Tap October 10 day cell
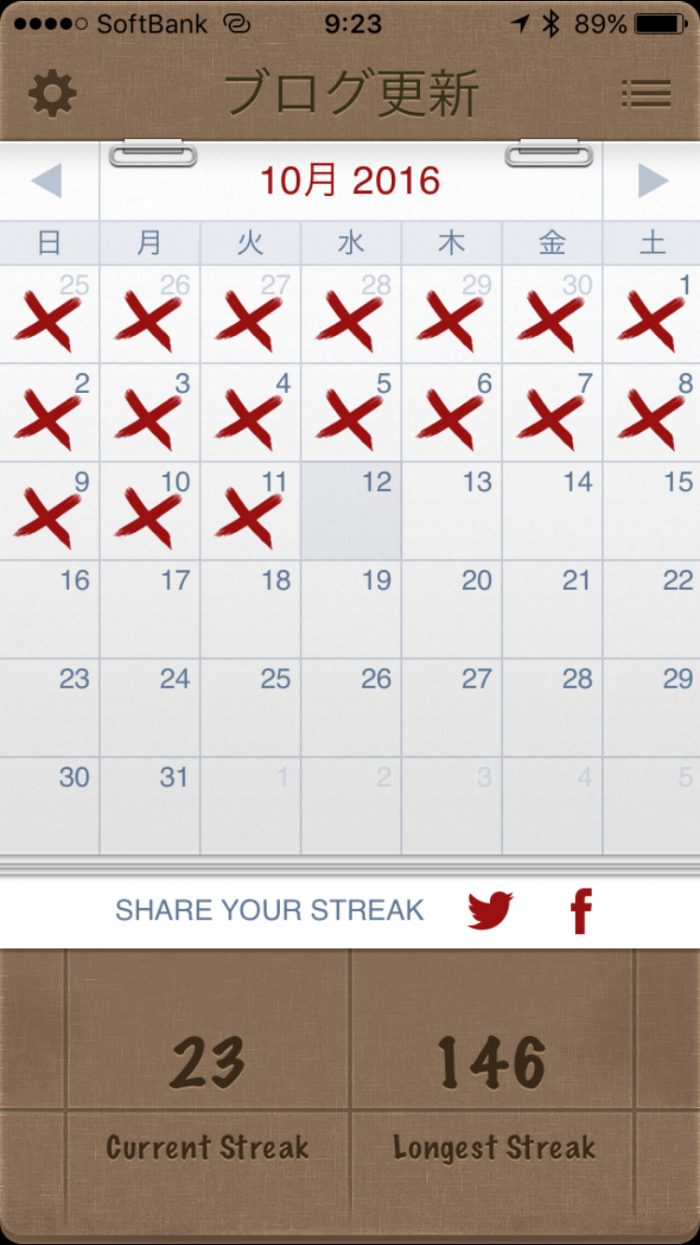The height and width of the screenshot is (1245, 700). [150, 511]
